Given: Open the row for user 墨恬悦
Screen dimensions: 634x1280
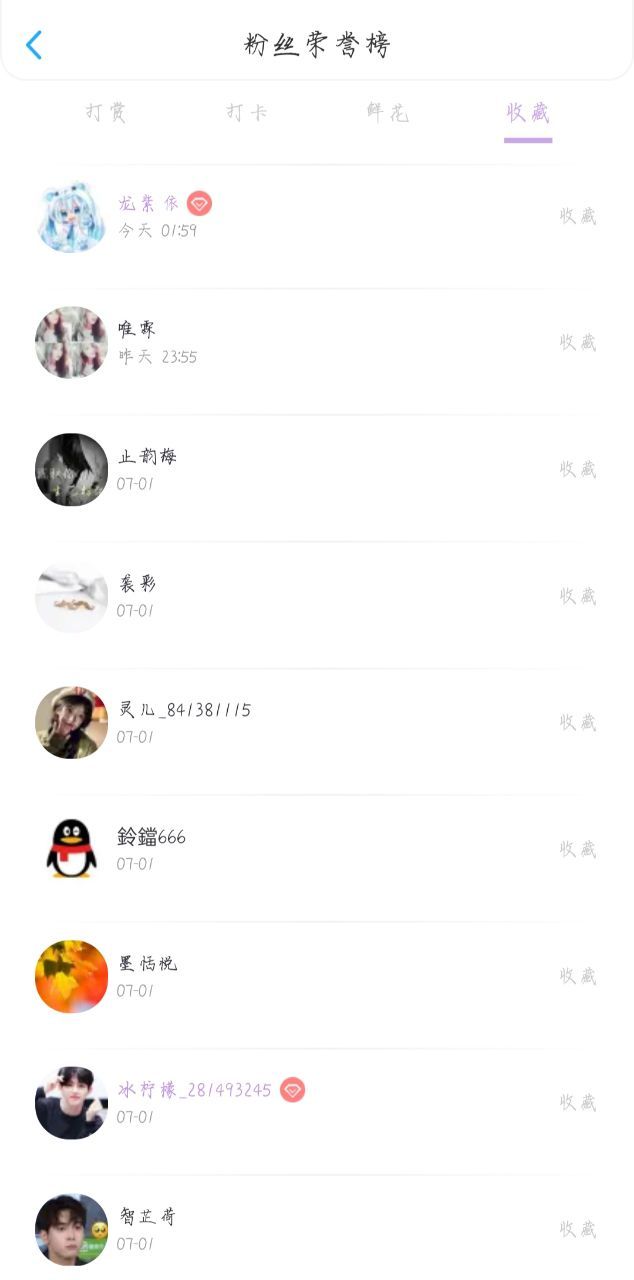Looking at the screenshot, I should point(317,977).
